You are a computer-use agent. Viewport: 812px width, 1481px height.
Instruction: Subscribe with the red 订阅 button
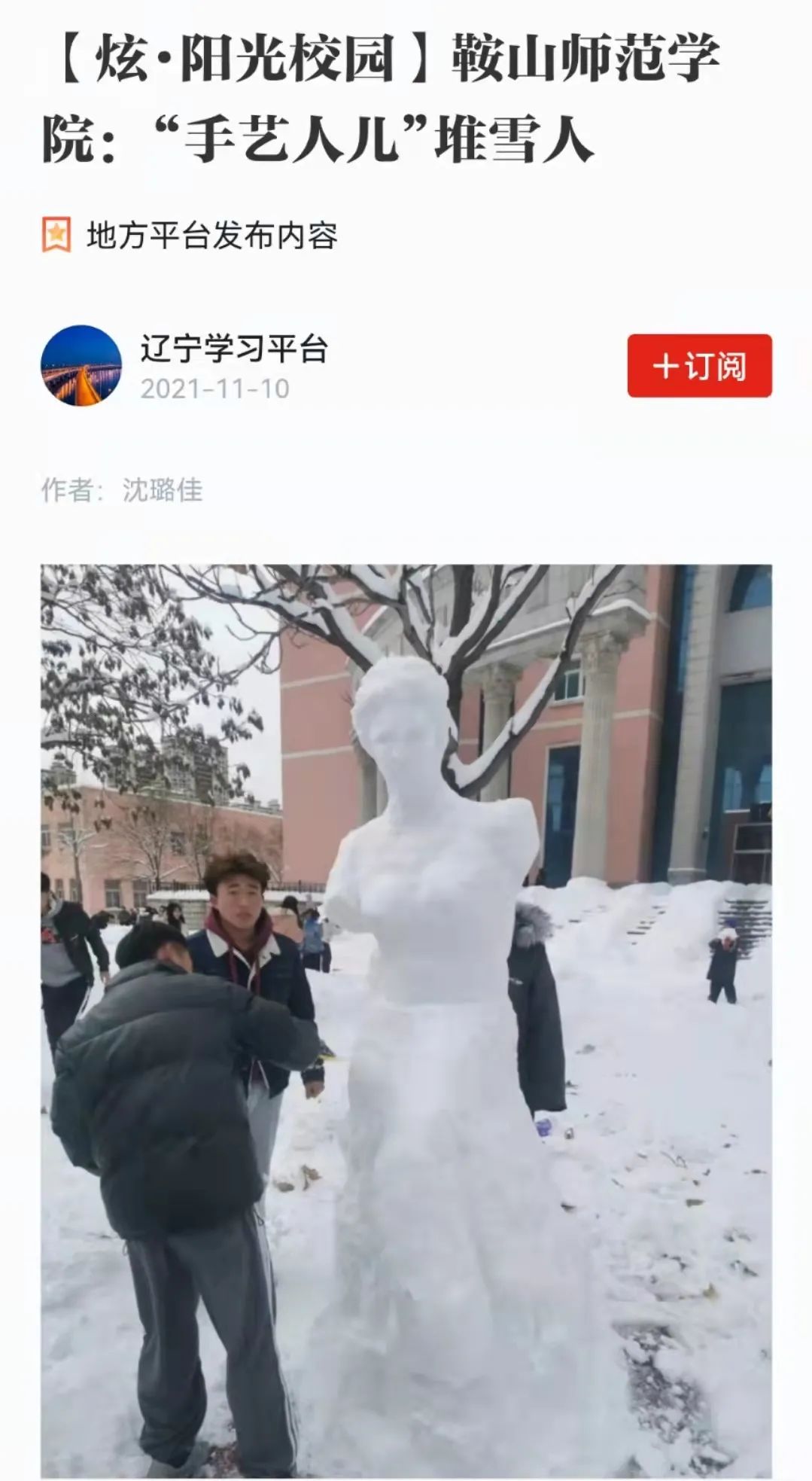coord(699,366)
